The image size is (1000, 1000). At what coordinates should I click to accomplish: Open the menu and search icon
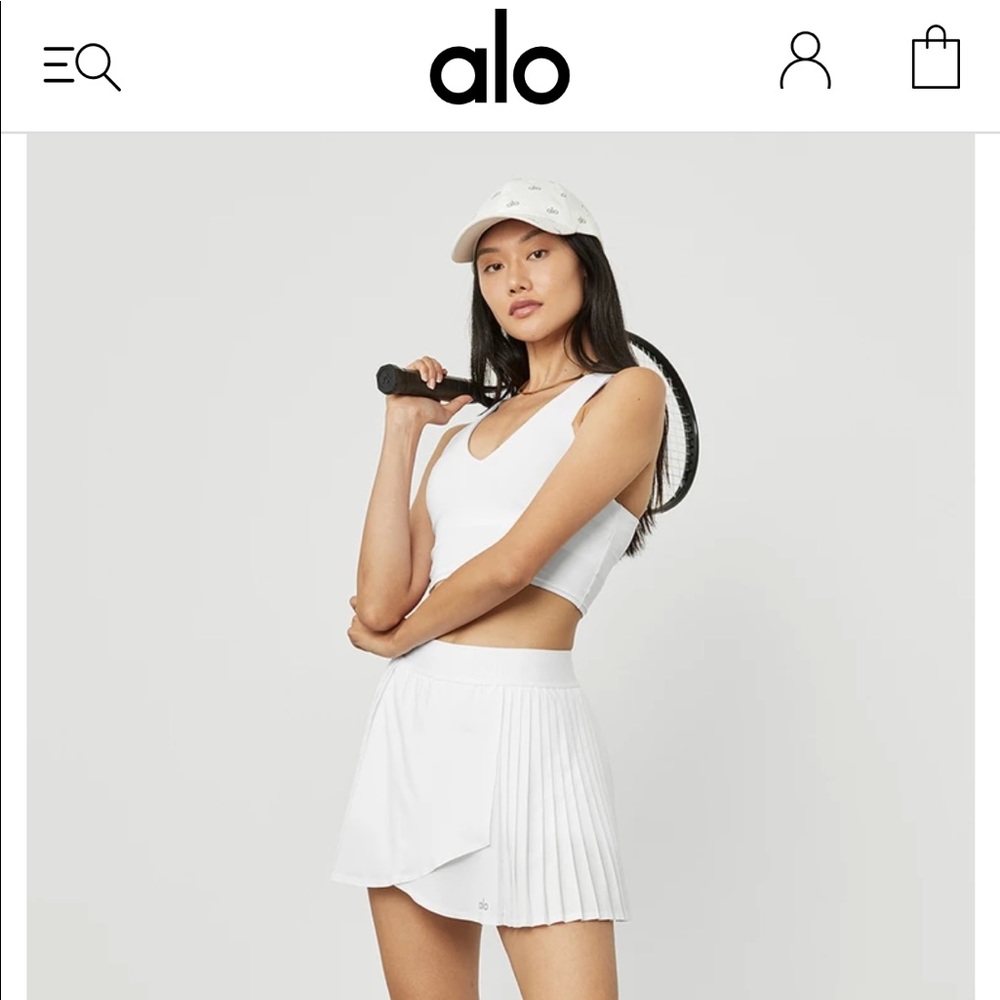click(x=82, y=66)
